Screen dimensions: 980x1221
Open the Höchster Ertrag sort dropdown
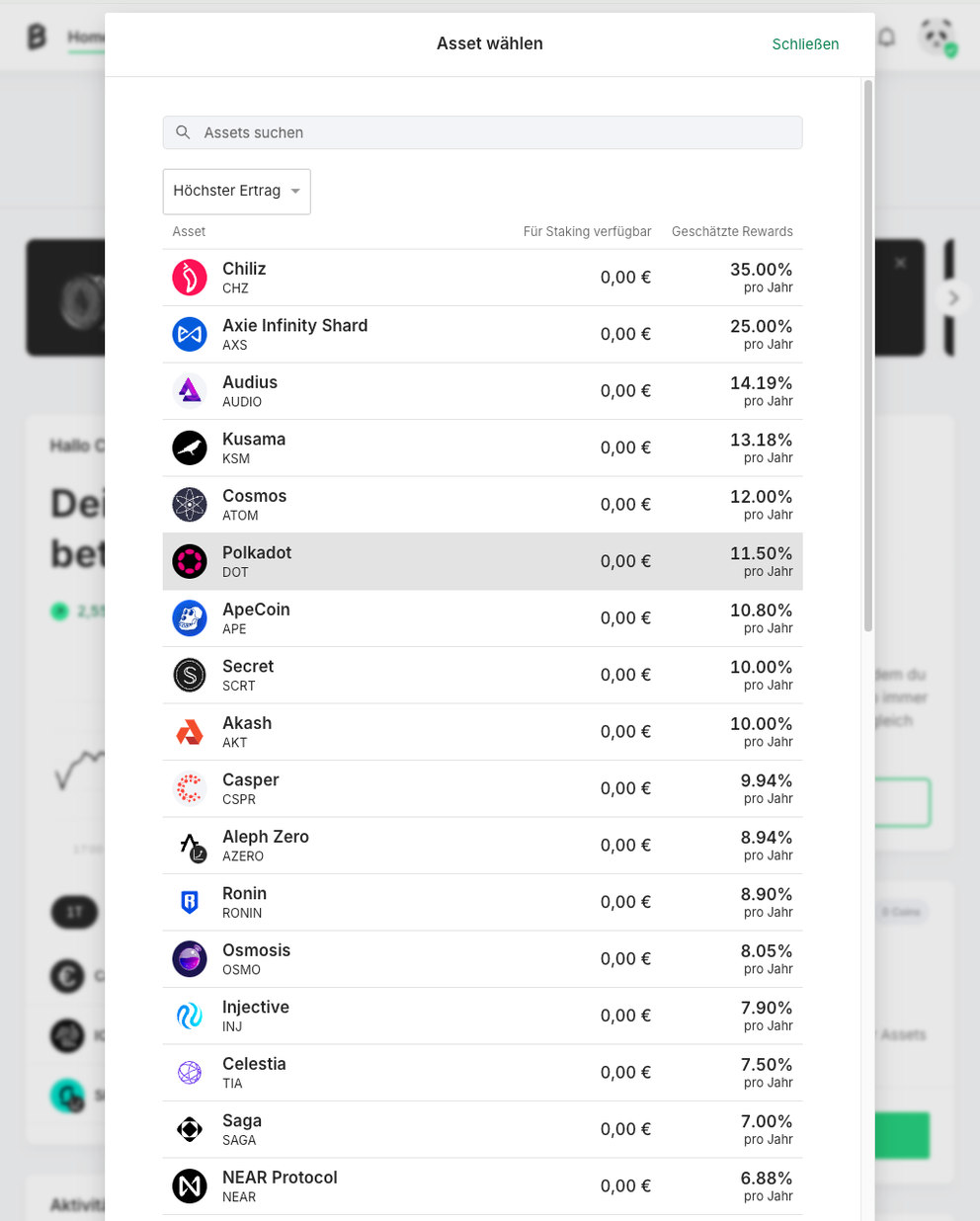coord(236,191)
